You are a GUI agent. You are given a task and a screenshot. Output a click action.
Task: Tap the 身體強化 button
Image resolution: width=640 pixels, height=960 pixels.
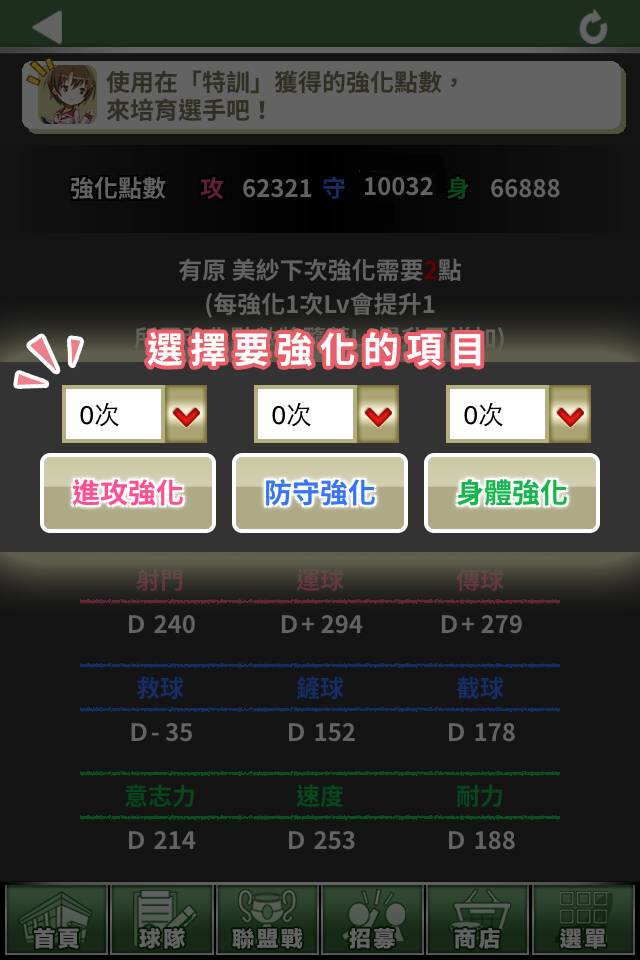512,493
